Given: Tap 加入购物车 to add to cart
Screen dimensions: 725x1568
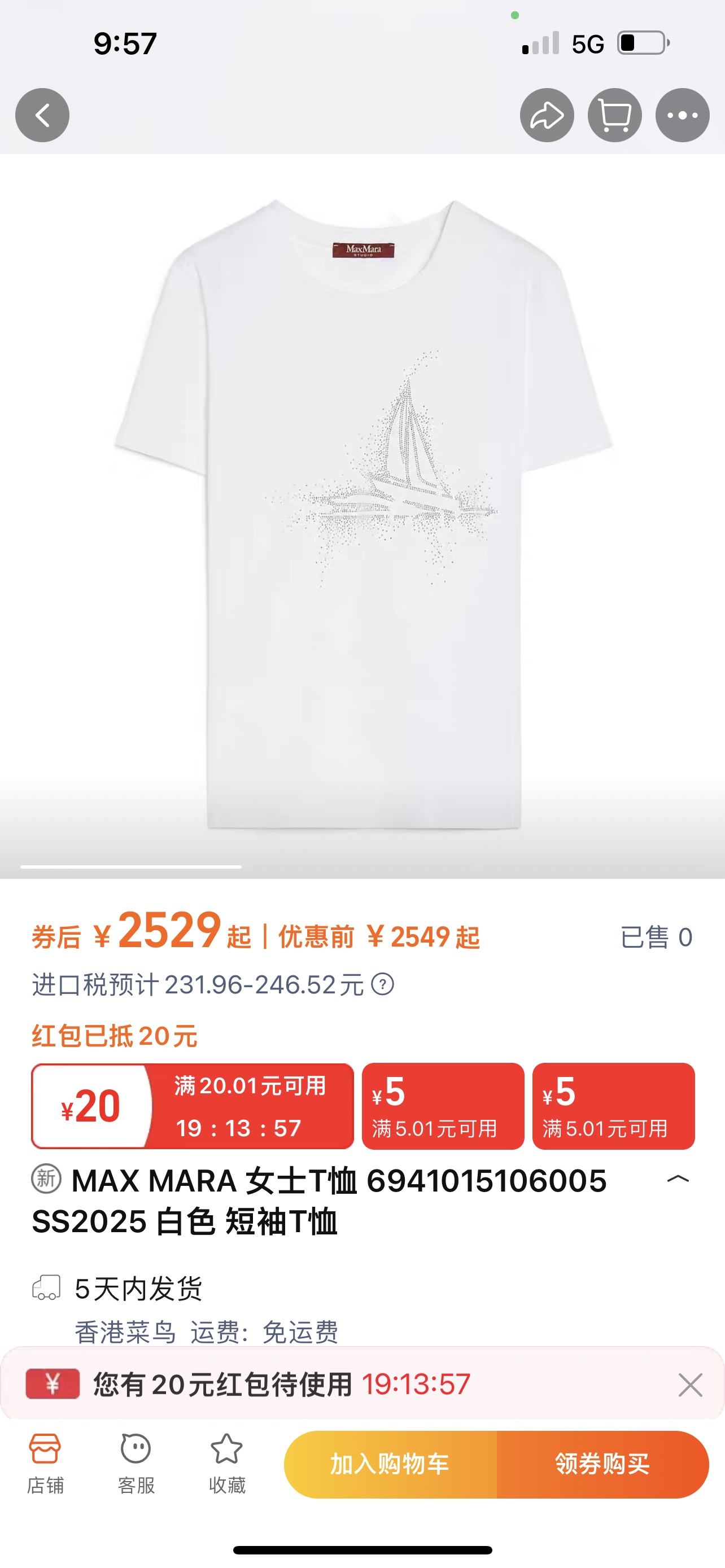Looking at the screenshot, I should point(390,1464).
